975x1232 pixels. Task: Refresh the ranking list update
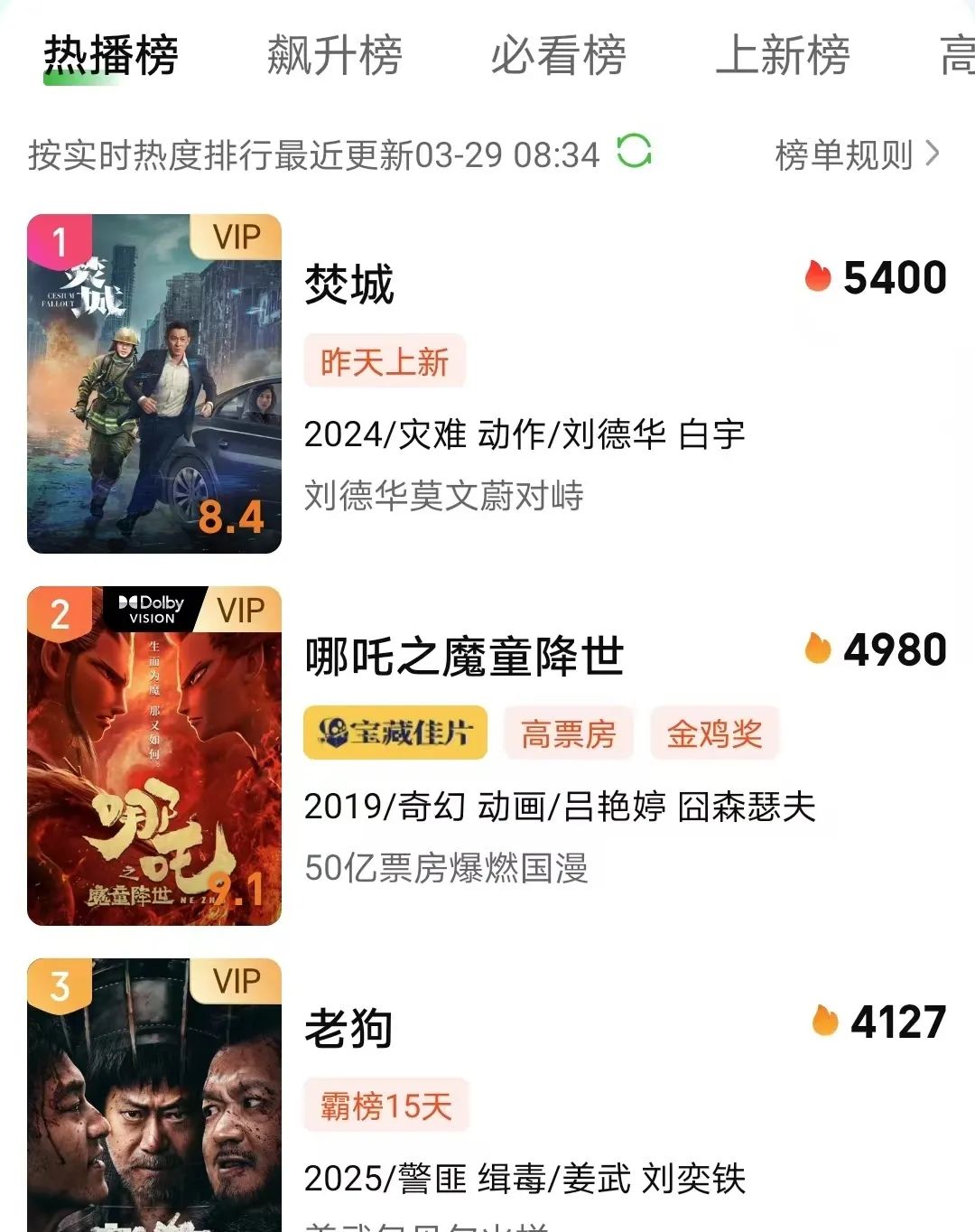(634, 152)
